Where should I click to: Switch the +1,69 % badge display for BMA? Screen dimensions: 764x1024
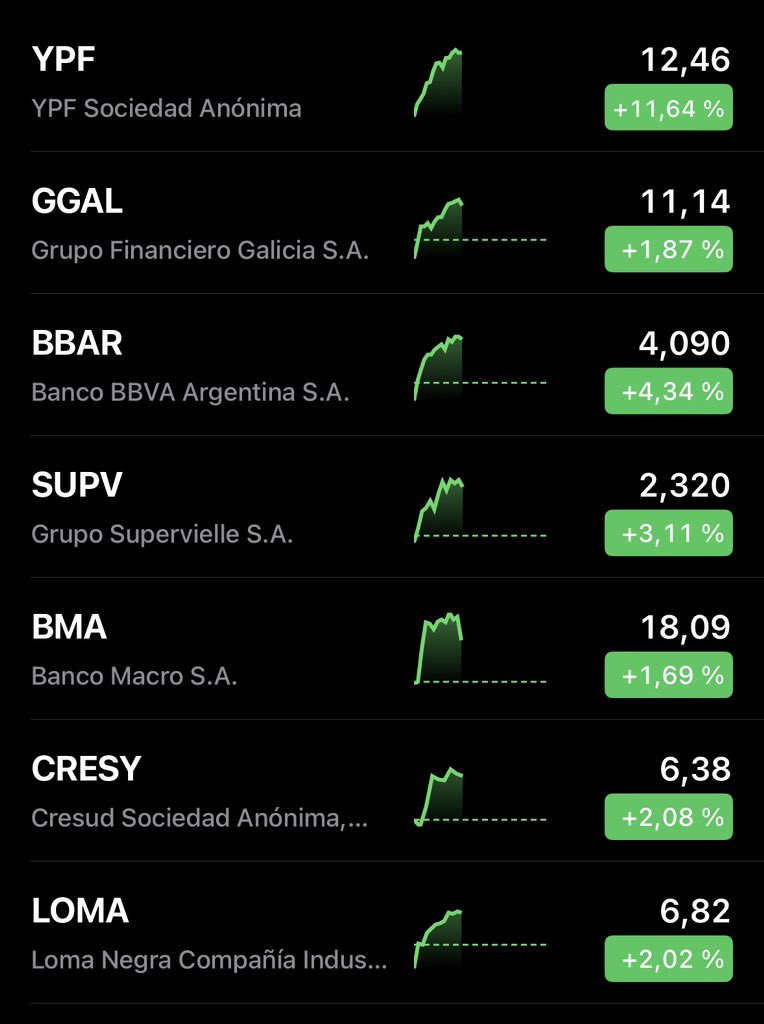pos(668,676)
